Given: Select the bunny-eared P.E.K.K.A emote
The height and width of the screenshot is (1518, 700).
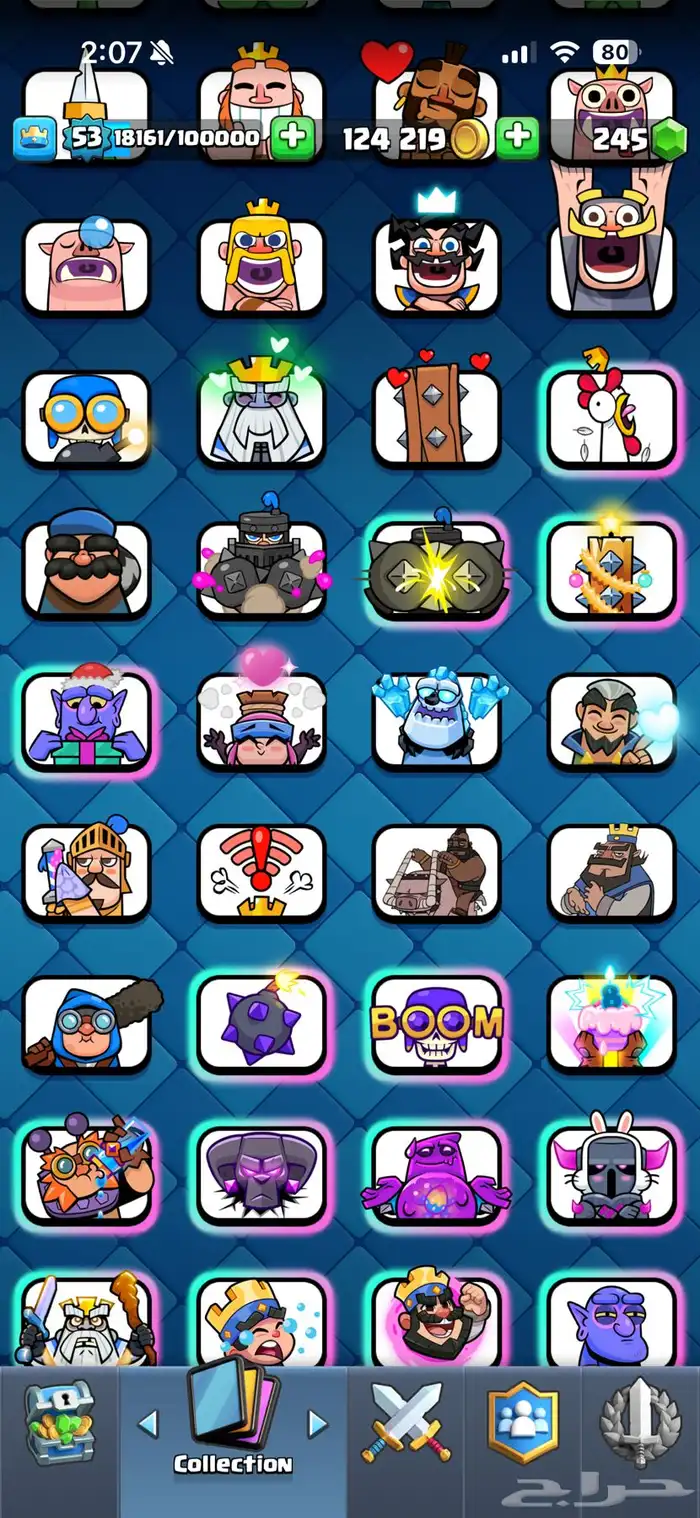Looking at the screenshot, I should pyautogui.click(x=612, y=1174).
